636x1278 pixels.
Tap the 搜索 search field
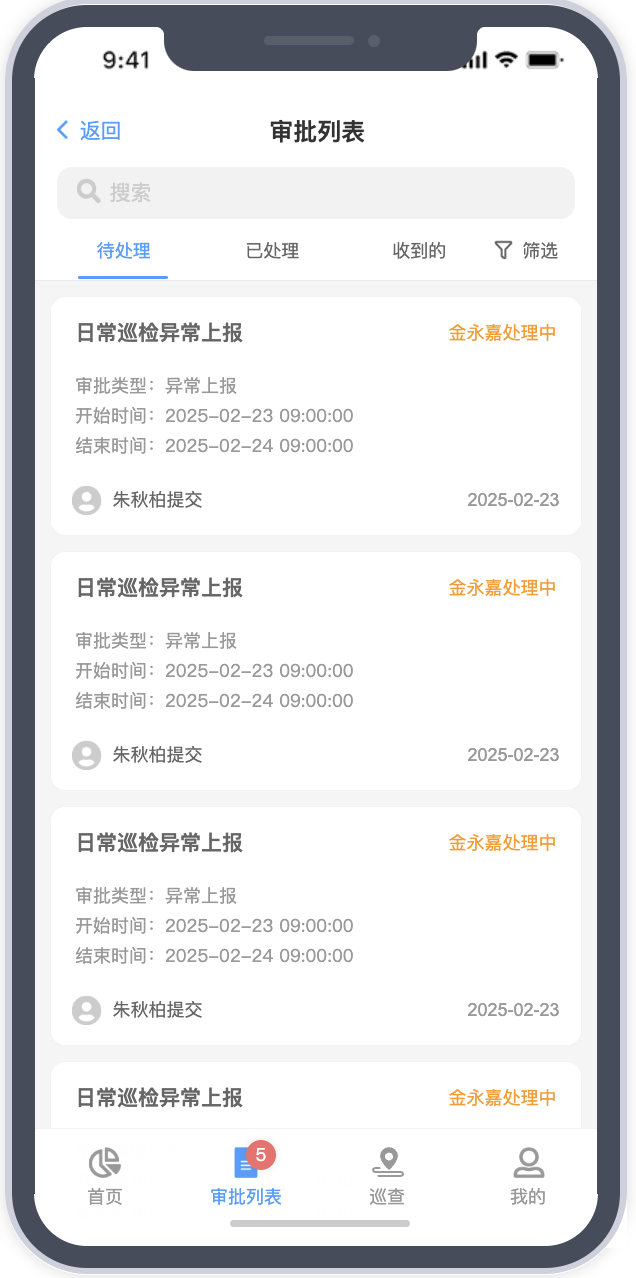coord(316,193)
